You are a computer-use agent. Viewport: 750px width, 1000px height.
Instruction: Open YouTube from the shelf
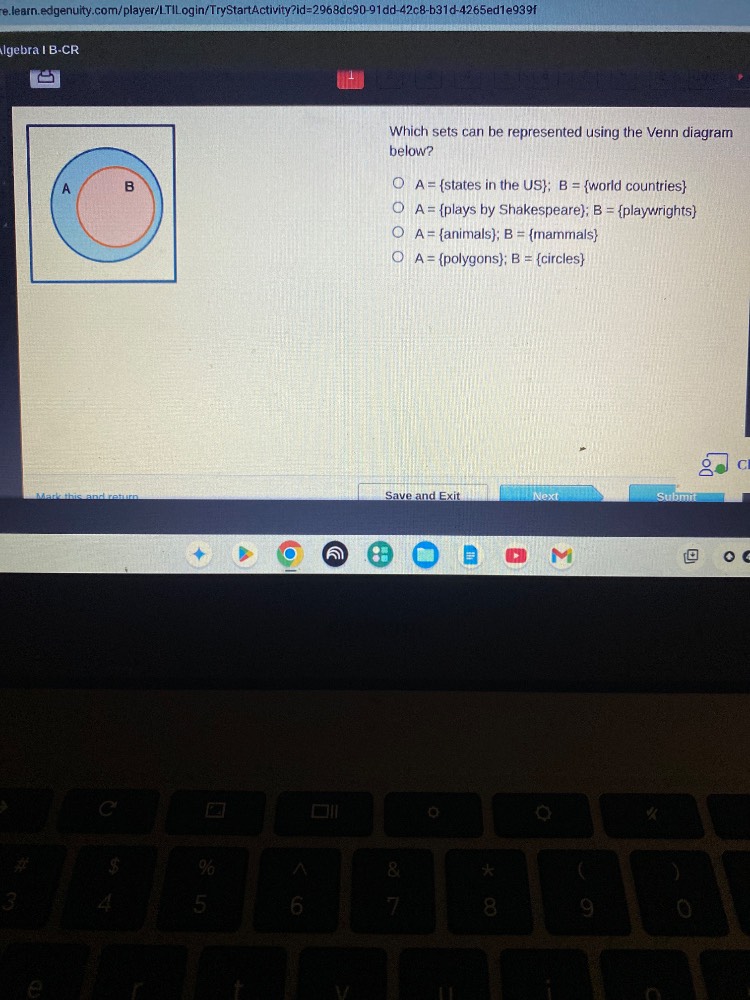(x=516, y=555)
